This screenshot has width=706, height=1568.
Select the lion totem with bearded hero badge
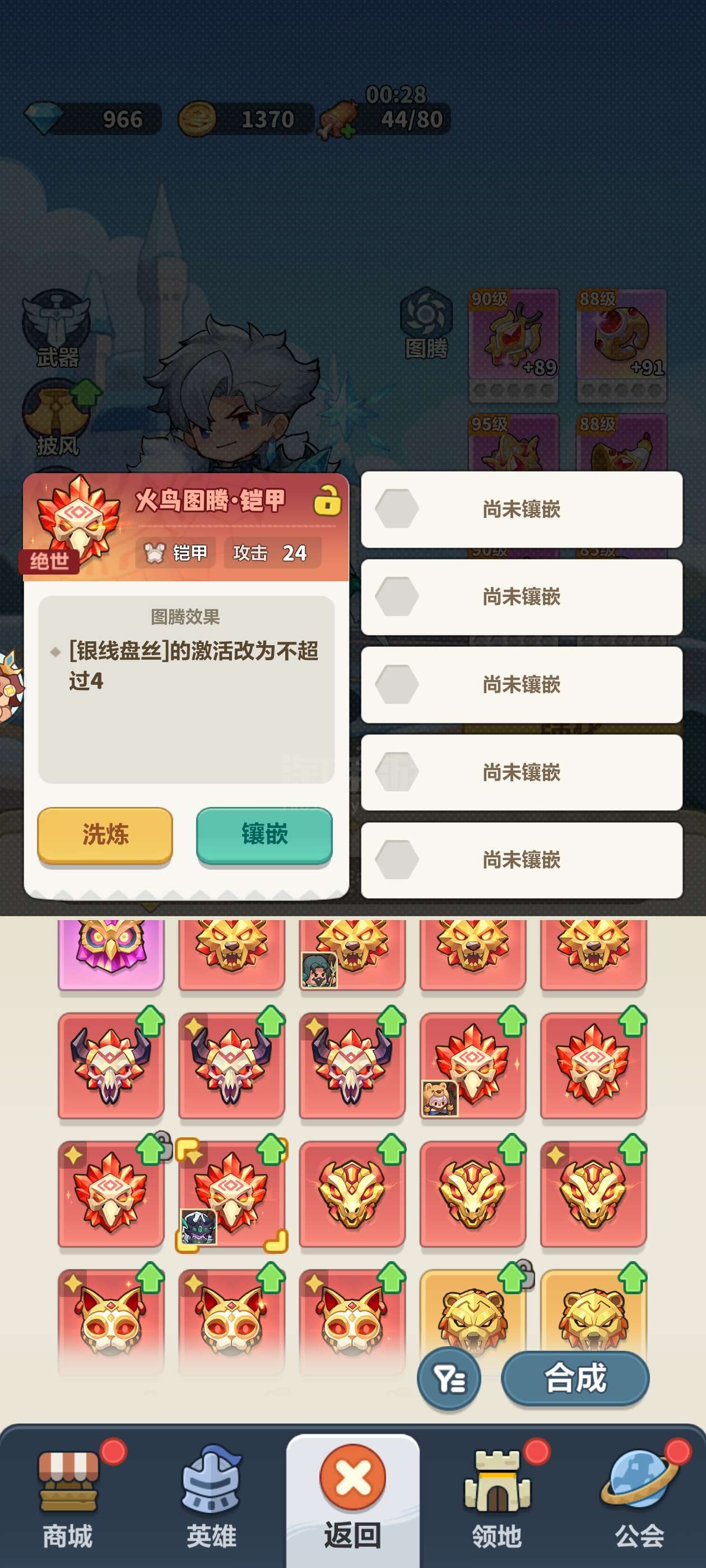click(x=352, y=953)
